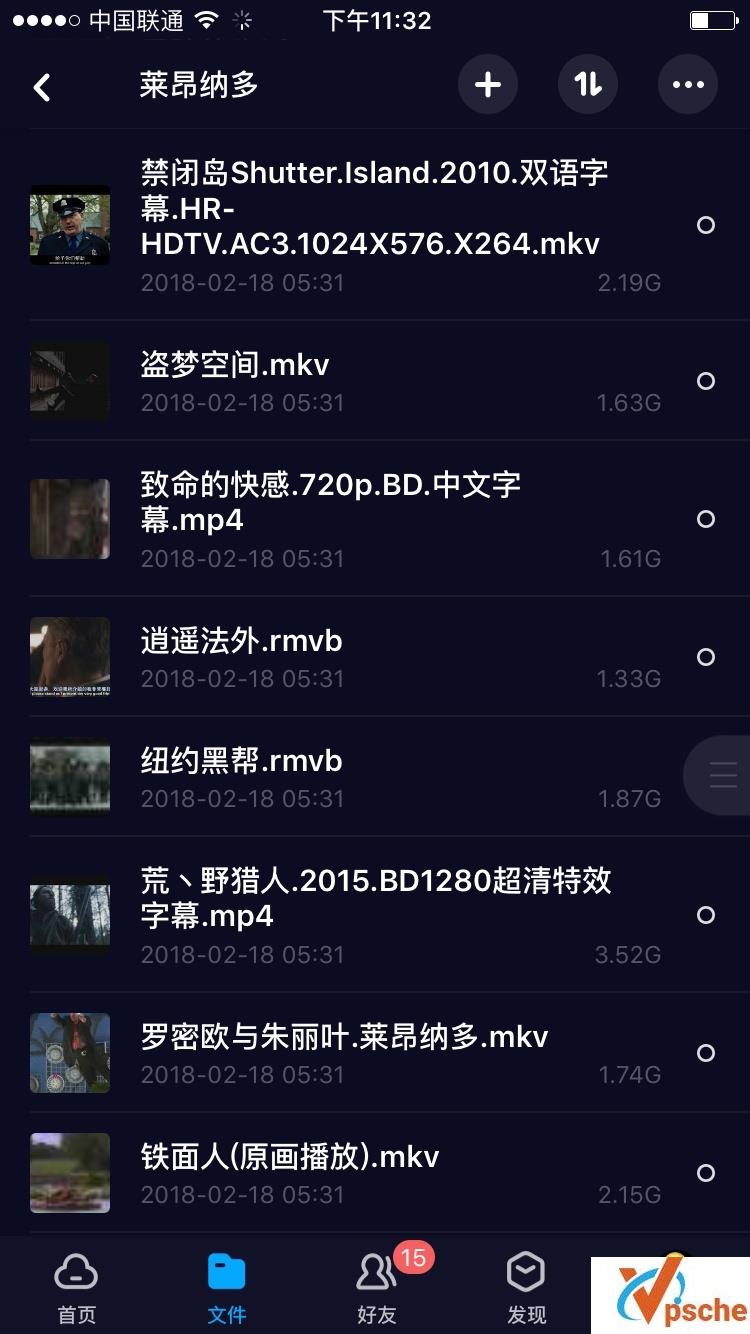Open the sort order options
The width and height of the screenshot is (750, 1334).
[x=588, y=85]
